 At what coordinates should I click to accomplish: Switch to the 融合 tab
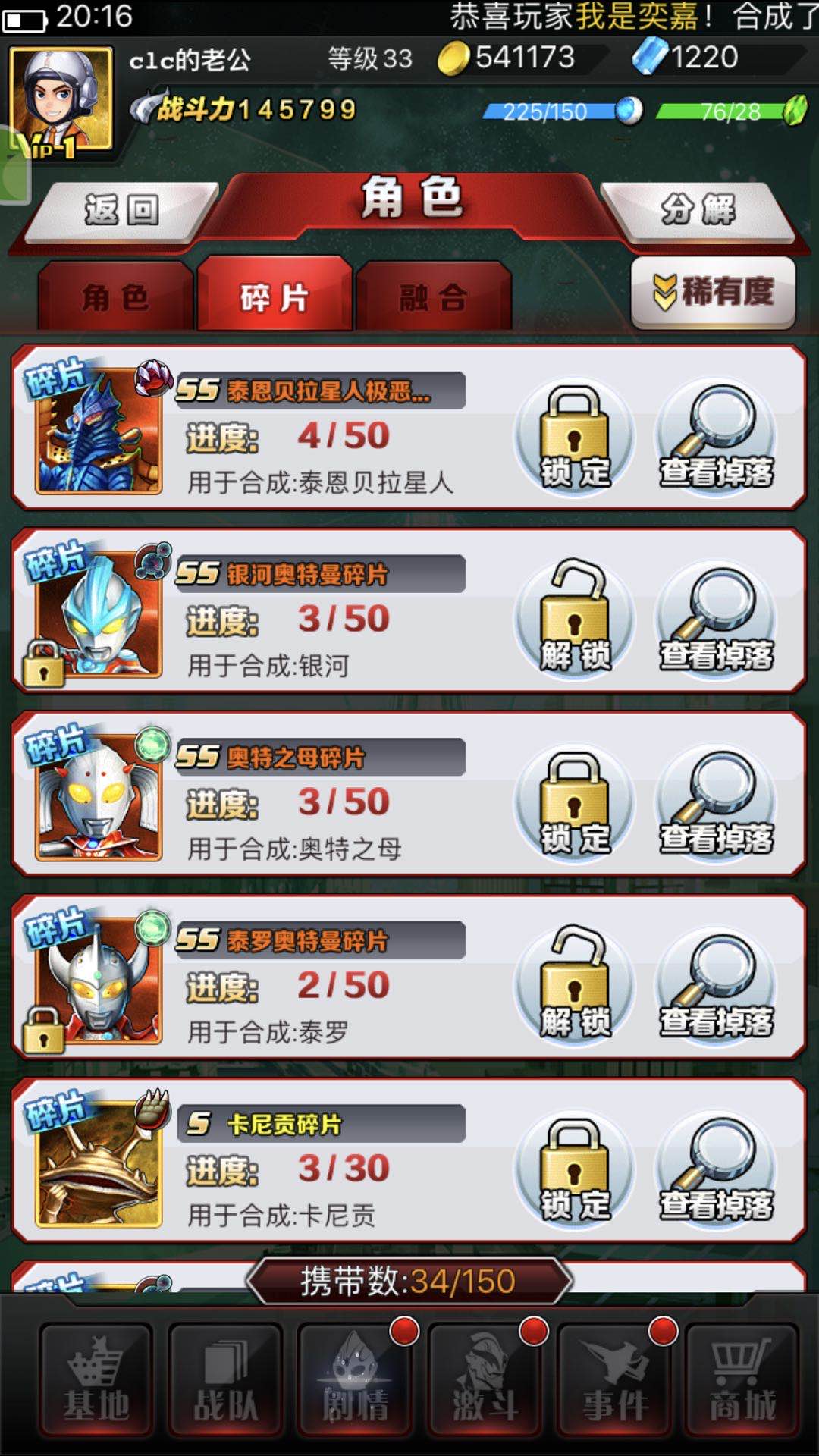(433, 297)
